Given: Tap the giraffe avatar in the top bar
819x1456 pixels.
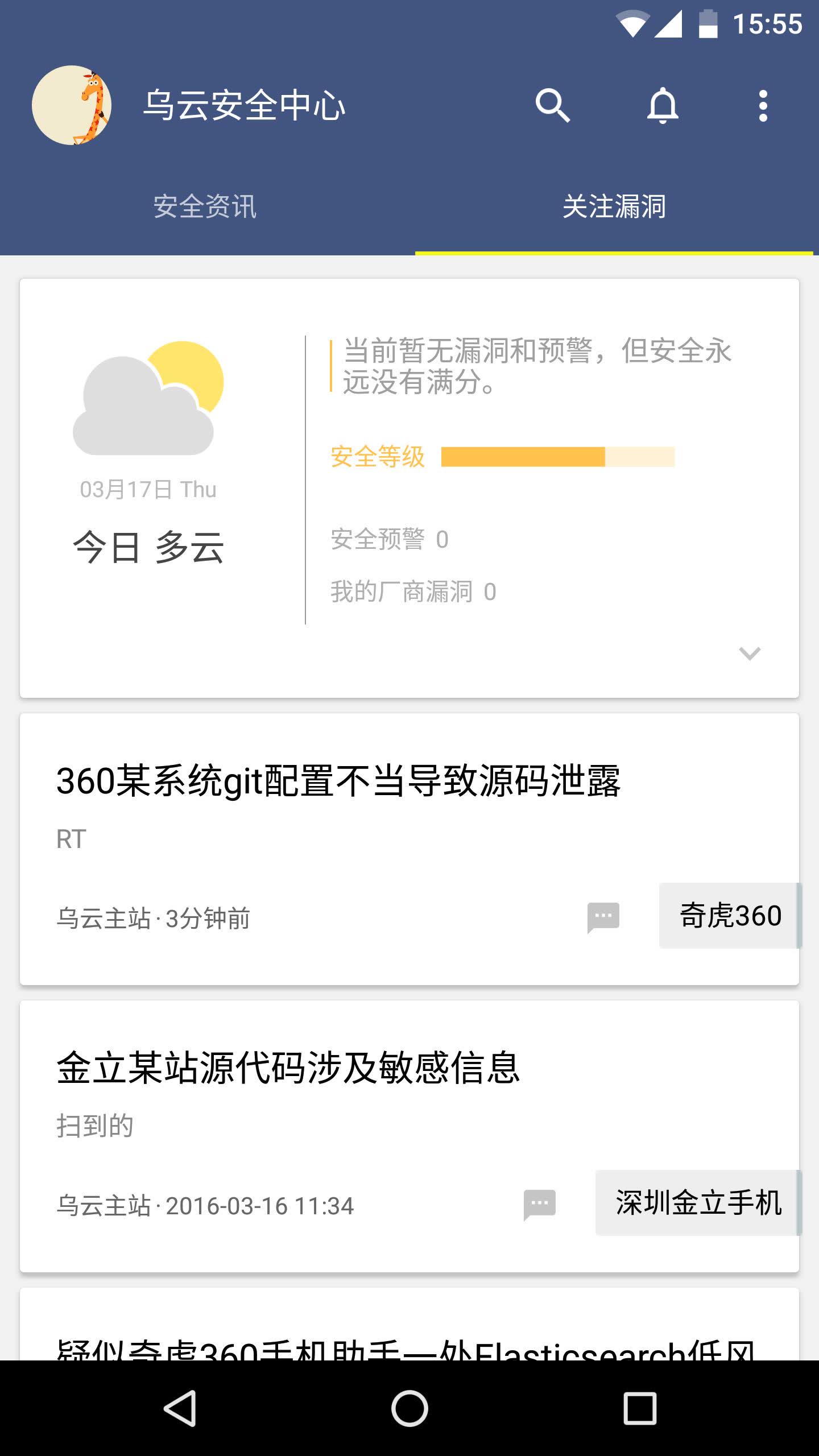Looking at the screenshot, I should (73, 106).
